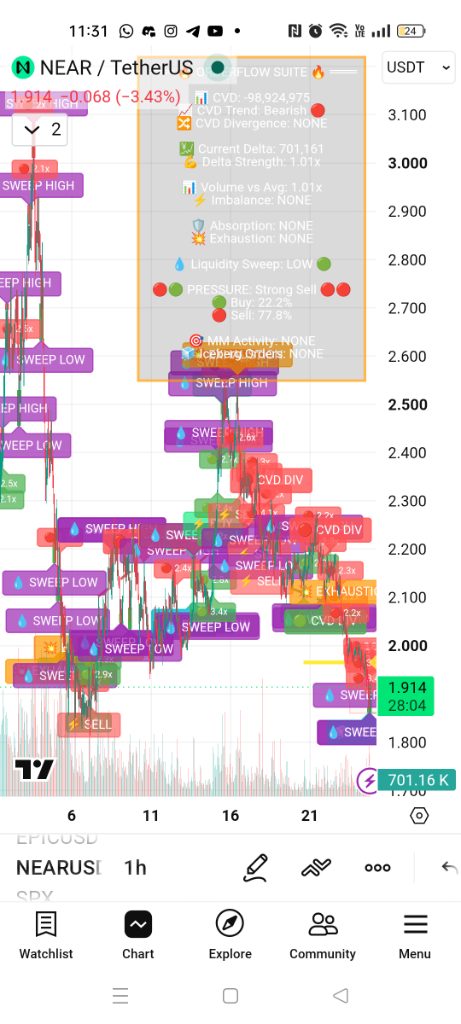The width and height of the screenshot is (461, 1024).
Task: Tap the purple lightning flash icon
Action: click(369, 780)
